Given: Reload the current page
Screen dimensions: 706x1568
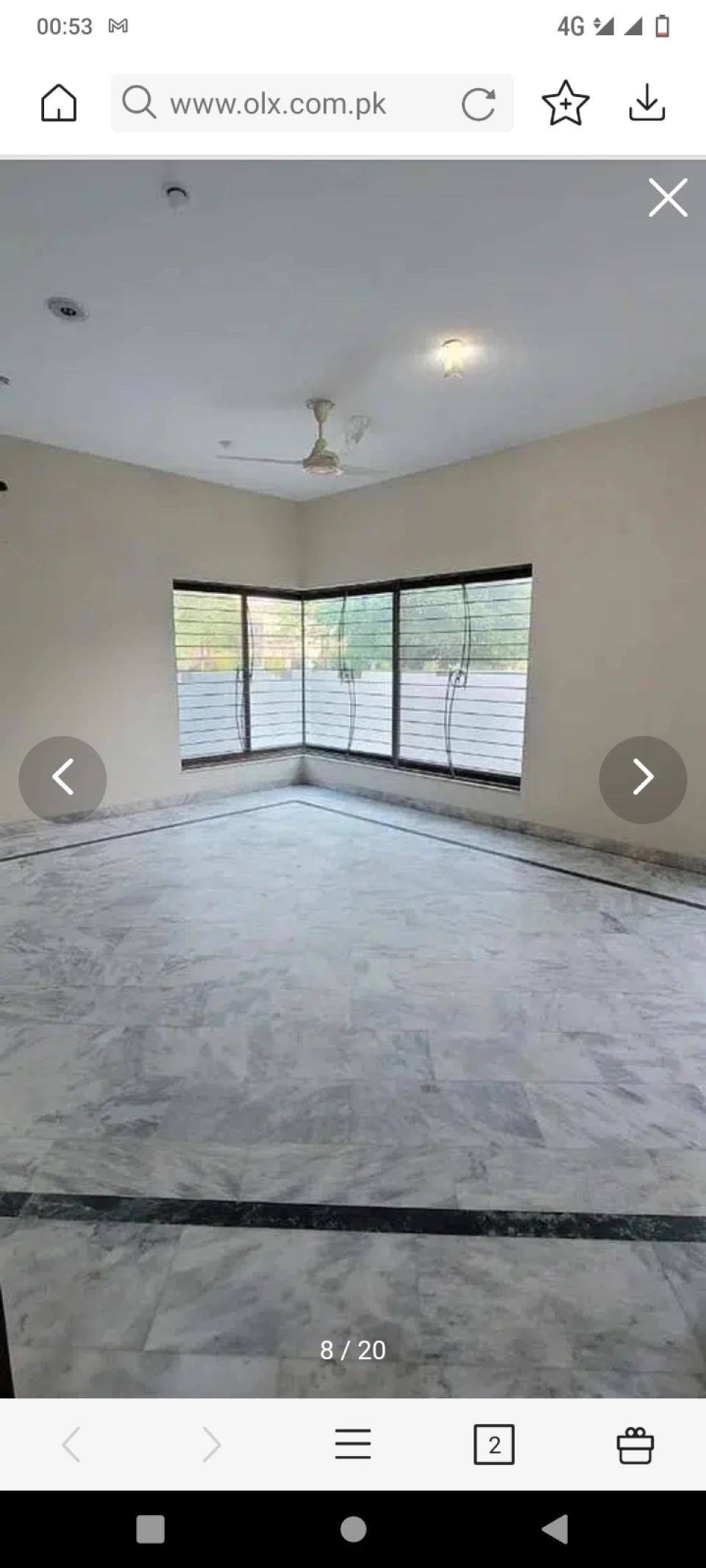Looking at the screenshot, I should click(478, 104).
